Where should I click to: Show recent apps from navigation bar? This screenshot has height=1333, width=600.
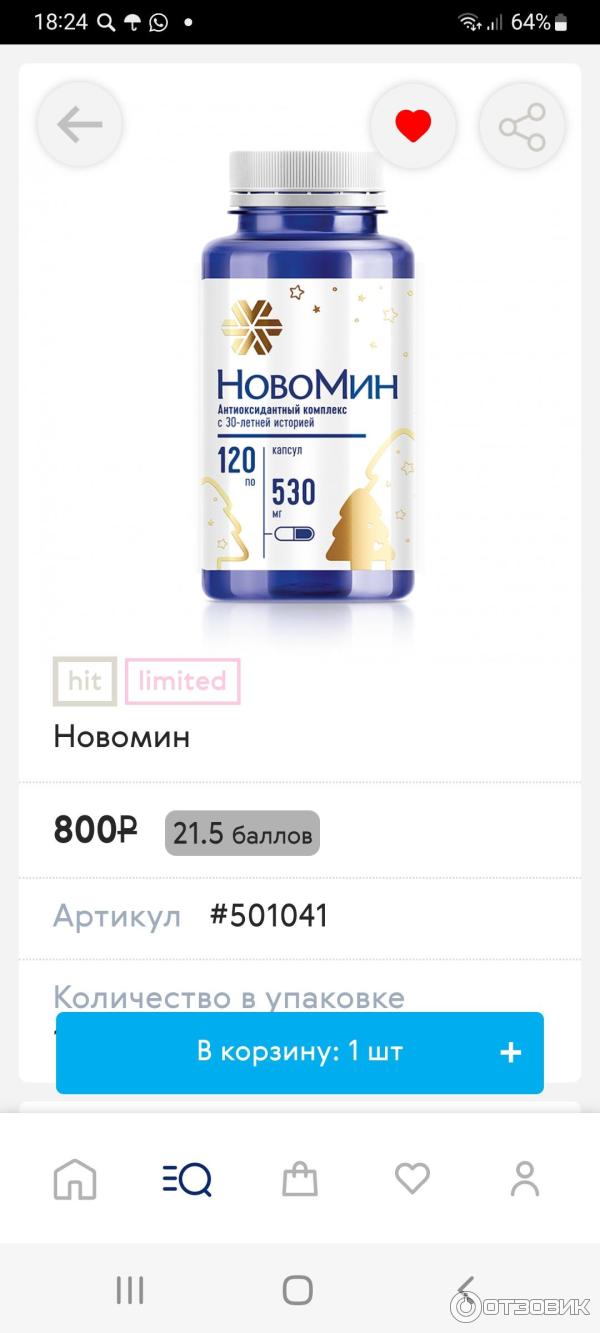point(130,1290)
